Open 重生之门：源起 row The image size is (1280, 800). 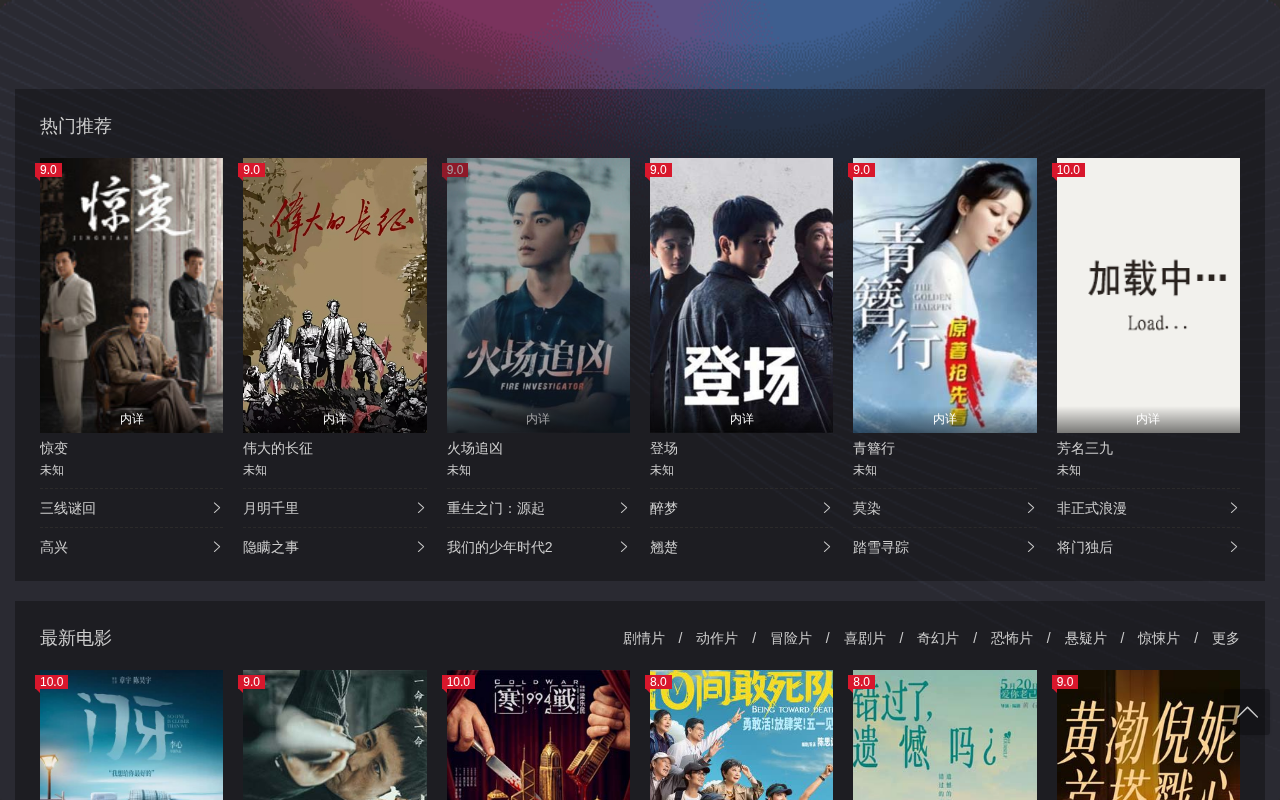(x=538, y=508)
